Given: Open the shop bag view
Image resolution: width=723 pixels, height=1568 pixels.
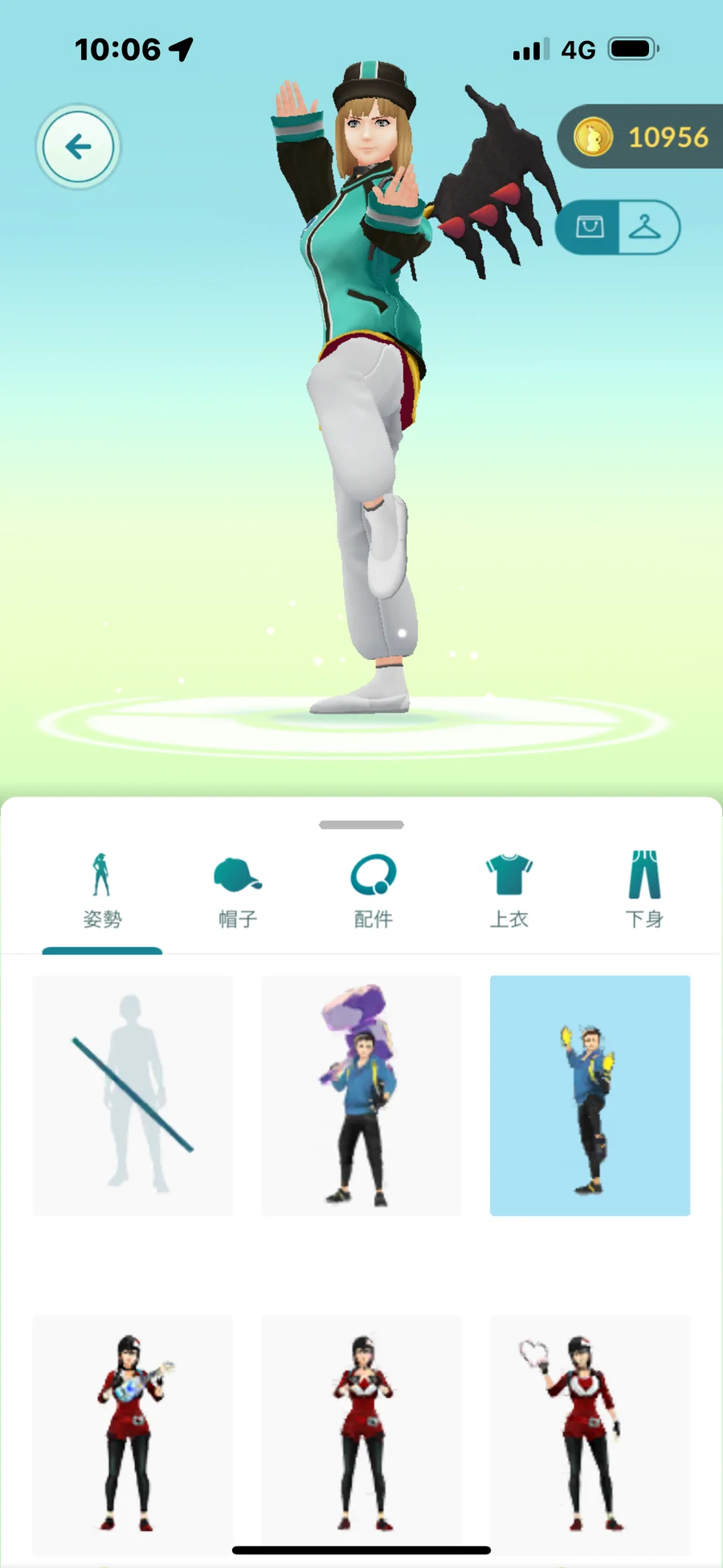Looking at the screenshot, I should pos(590,227).
